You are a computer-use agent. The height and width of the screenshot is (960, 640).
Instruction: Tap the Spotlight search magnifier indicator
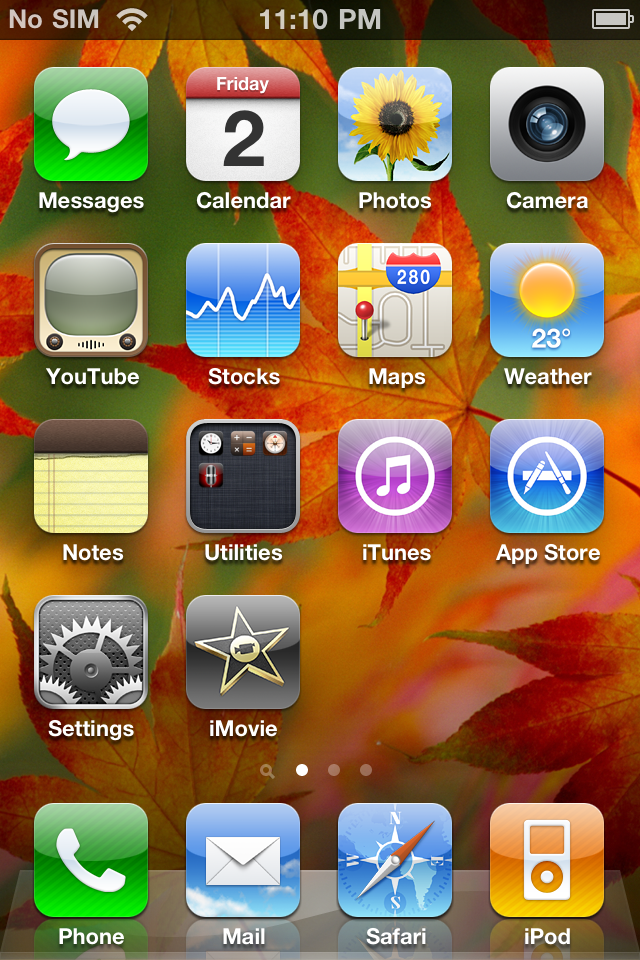tap(267, 771)
